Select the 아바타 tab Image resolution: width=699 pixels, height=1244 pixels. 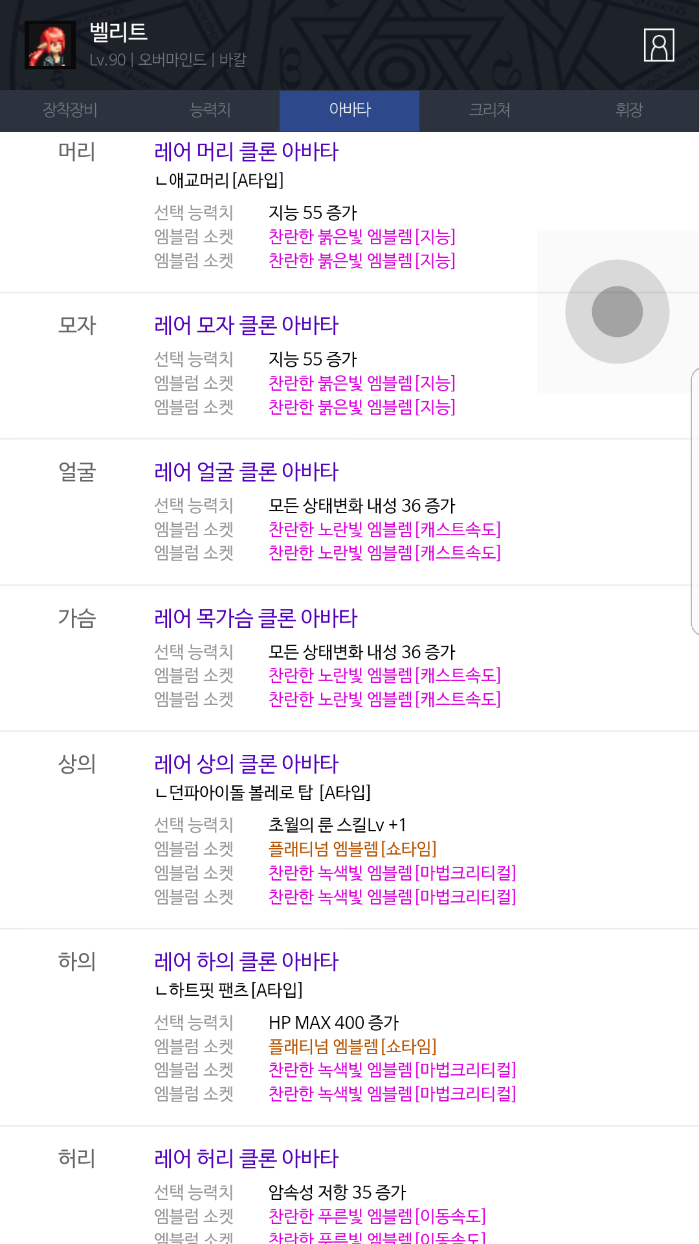(x=350, y=110)
